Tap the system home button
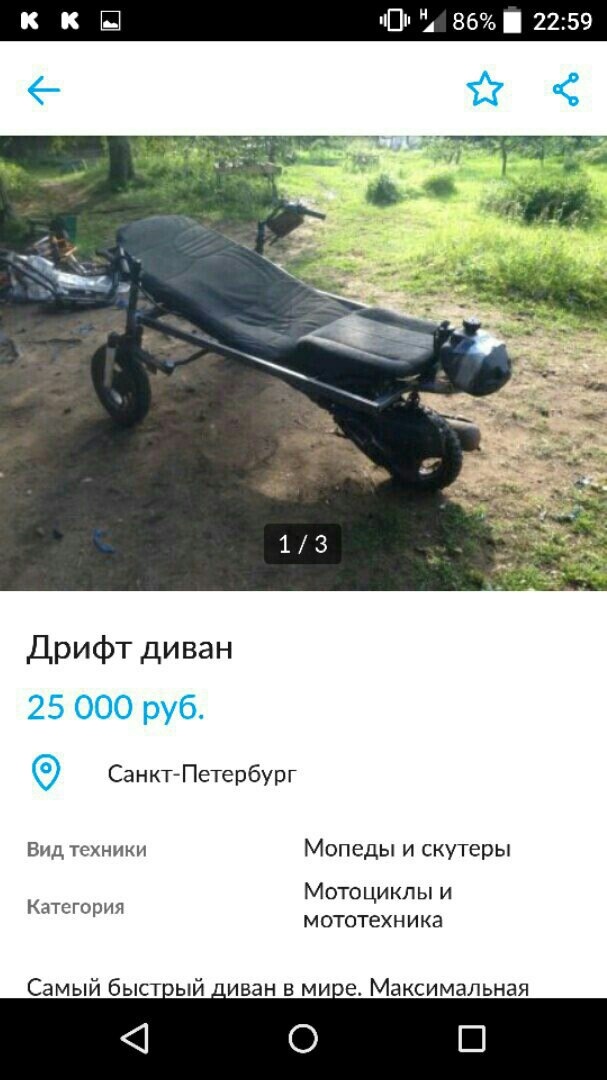This screenshot has height=1080, width=607. point(303,1038)
